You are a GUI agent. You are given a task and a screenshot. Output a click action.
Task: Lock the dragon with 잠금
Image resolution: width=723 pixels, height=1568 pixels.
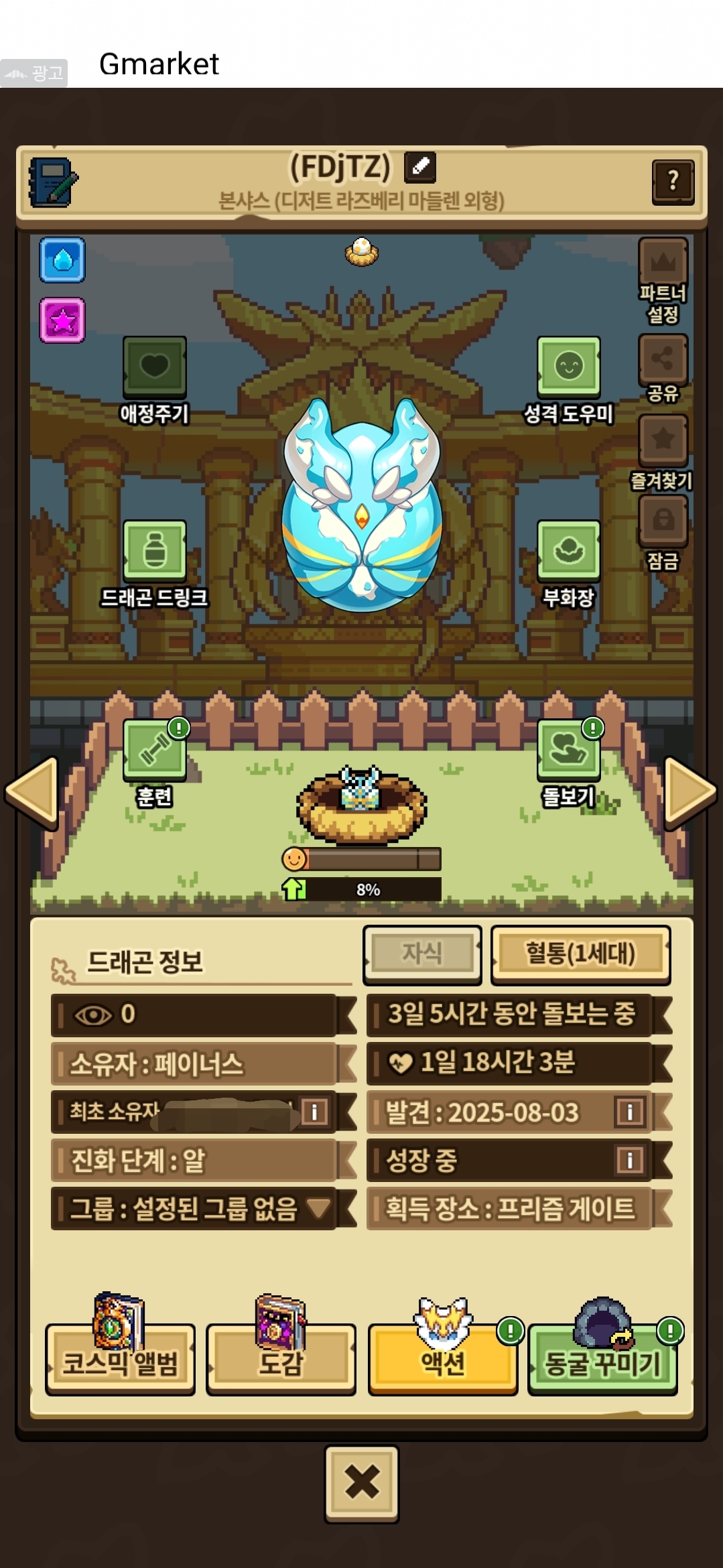click(663, 521)
